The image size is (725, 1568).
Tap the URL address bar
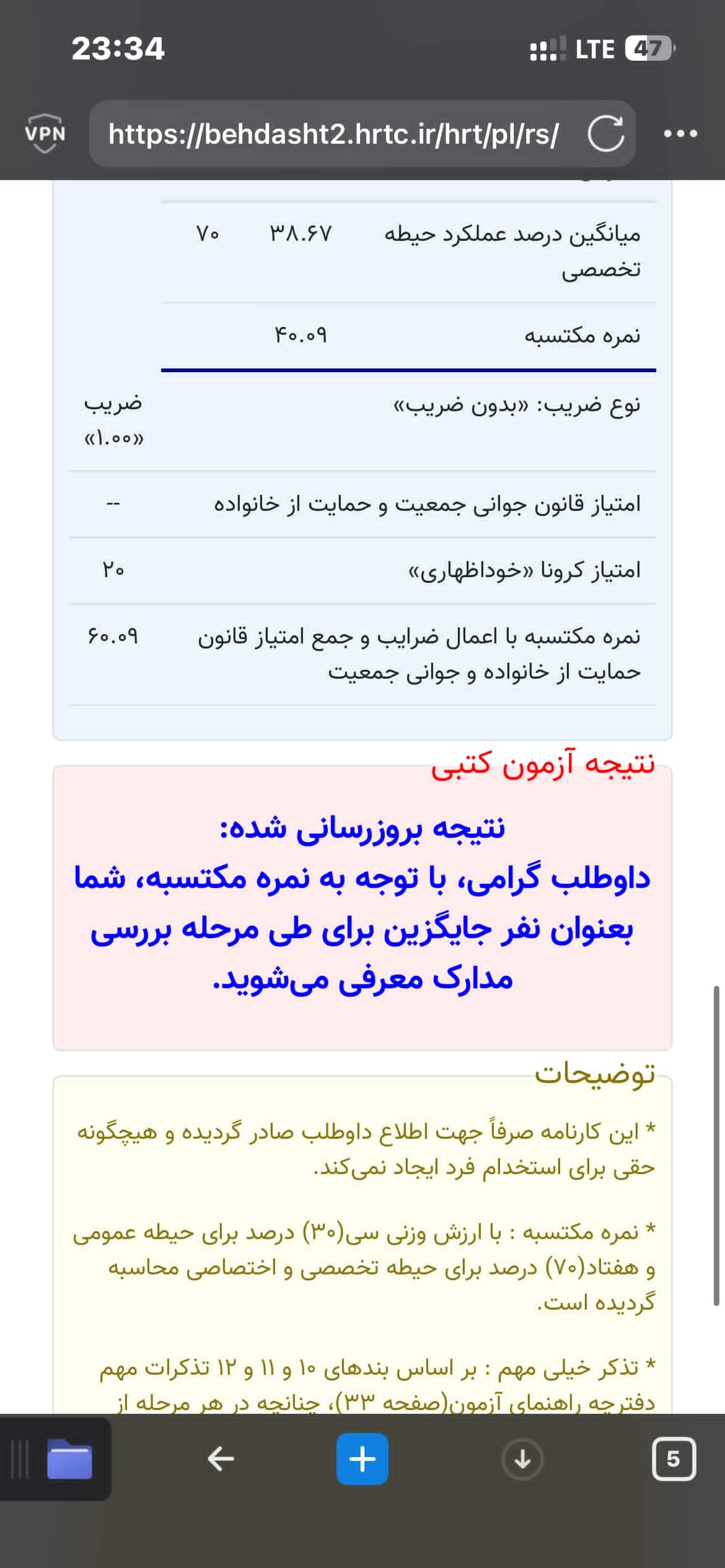333,134
